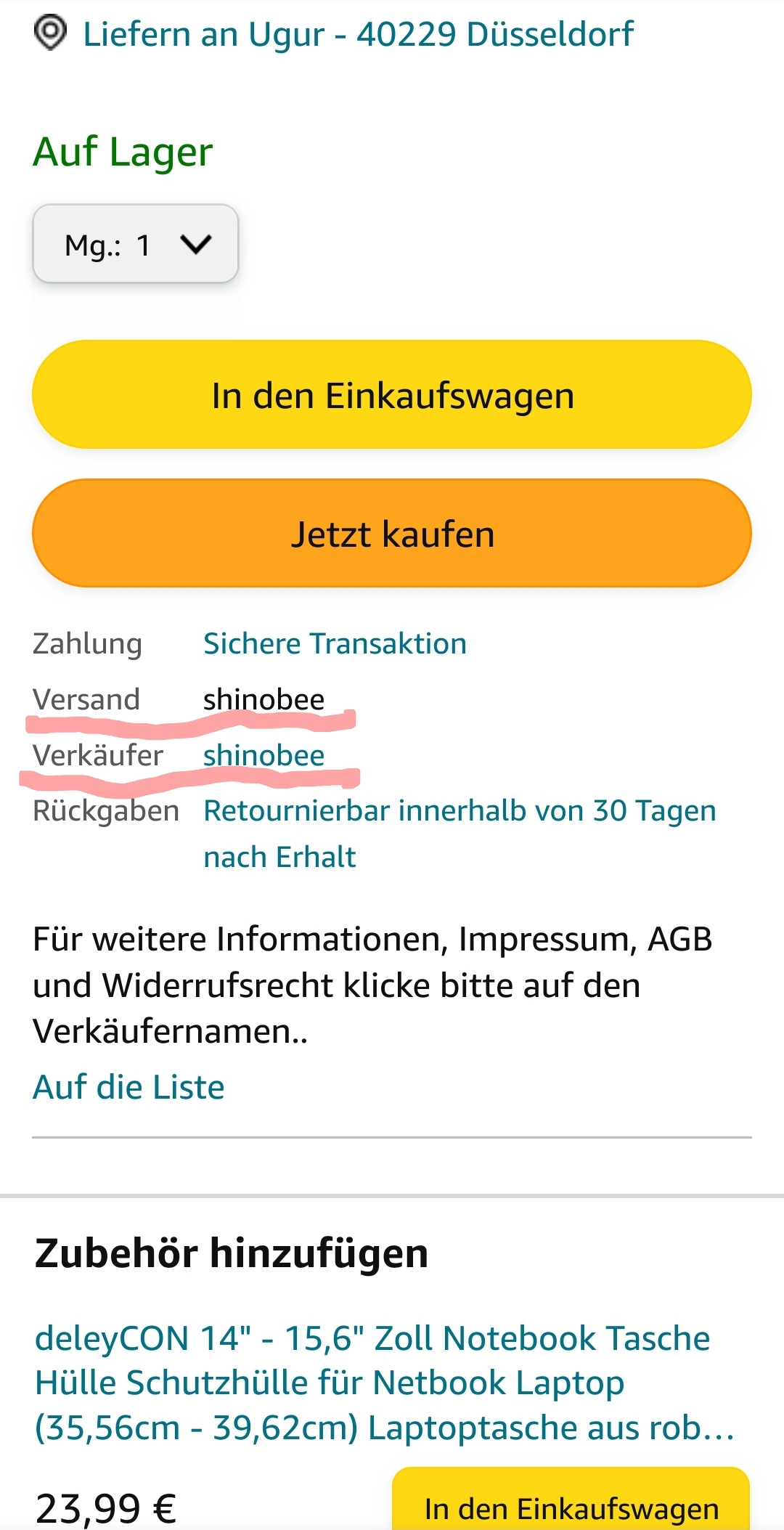
Task: Change delivery address Liefern an Ugur
Action: 357,34
